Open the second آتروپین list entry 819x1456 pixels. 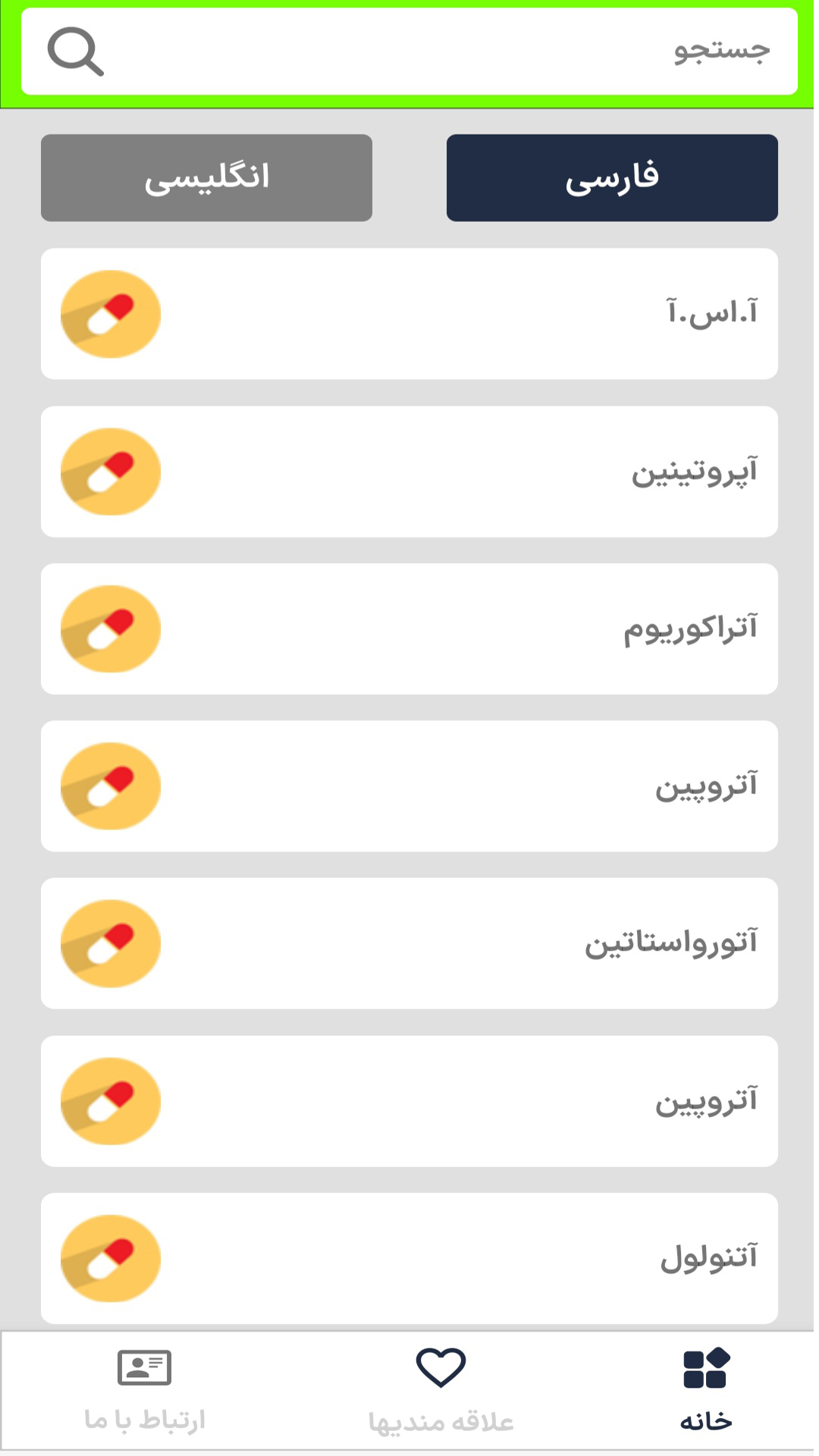tap(409, 1101)
